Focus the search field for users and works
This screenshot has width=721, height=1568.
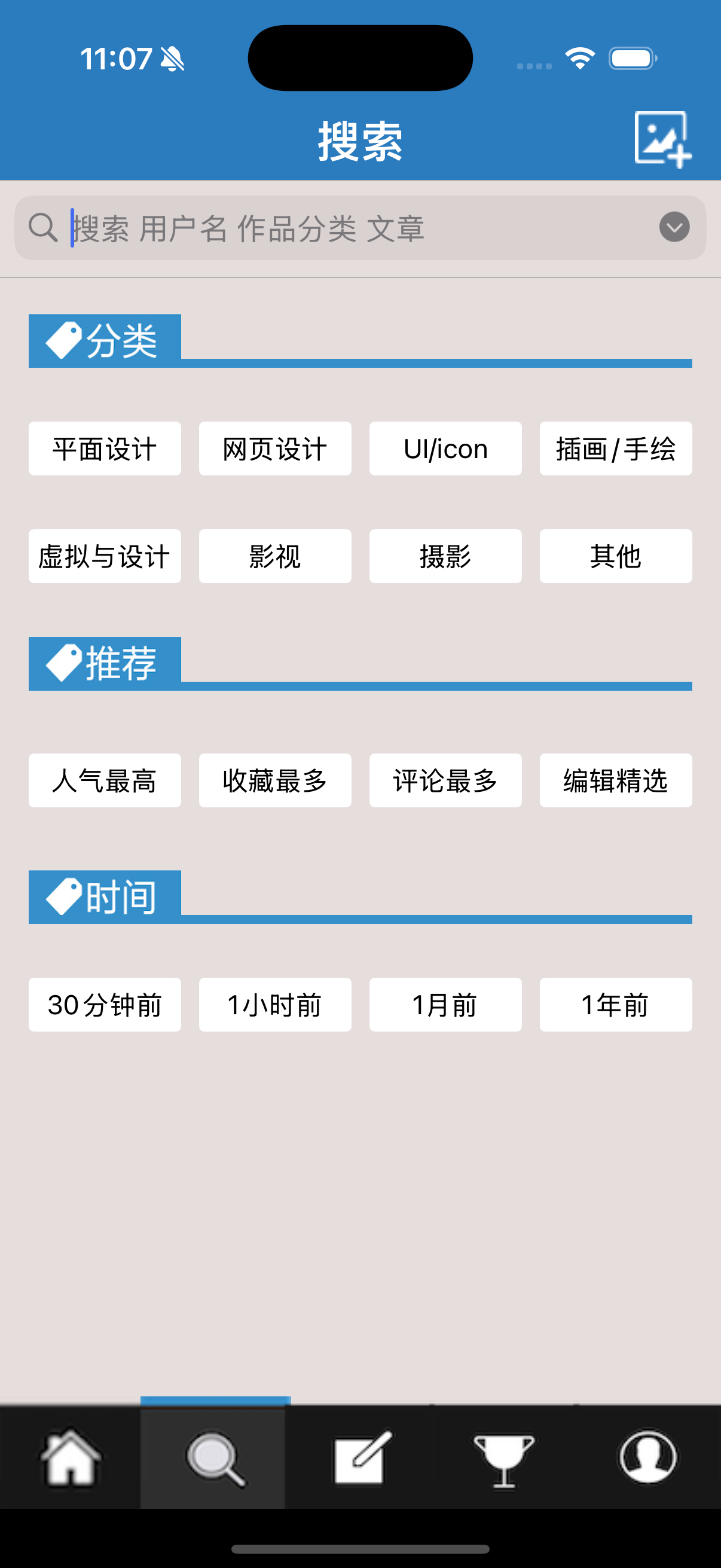tap(360, 228)
